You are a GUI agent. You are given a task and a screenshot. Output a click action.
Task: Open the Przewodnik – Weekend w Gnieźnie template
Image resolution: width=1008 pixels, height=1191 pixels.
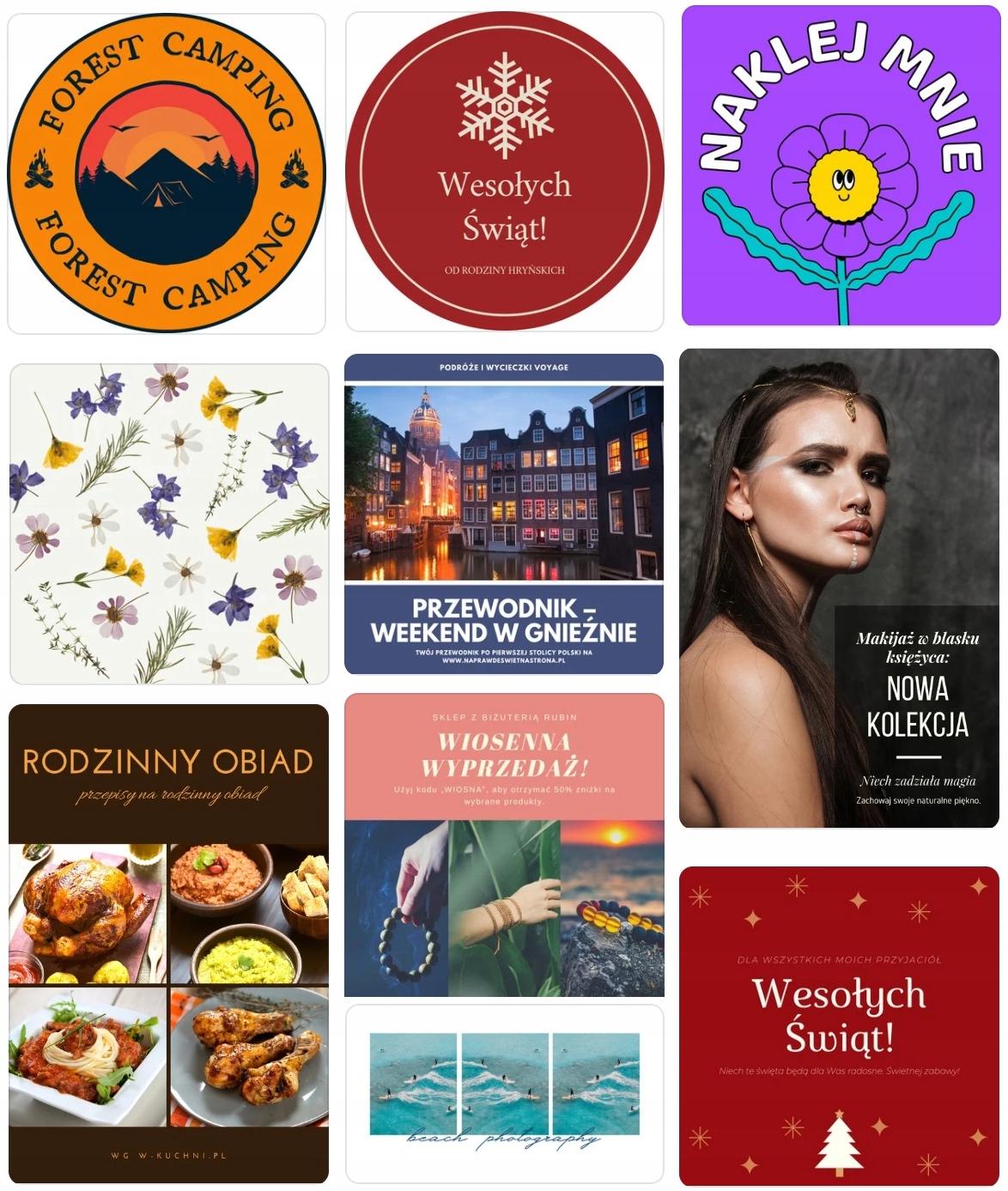pyautogui.click(x=504, y=513)
